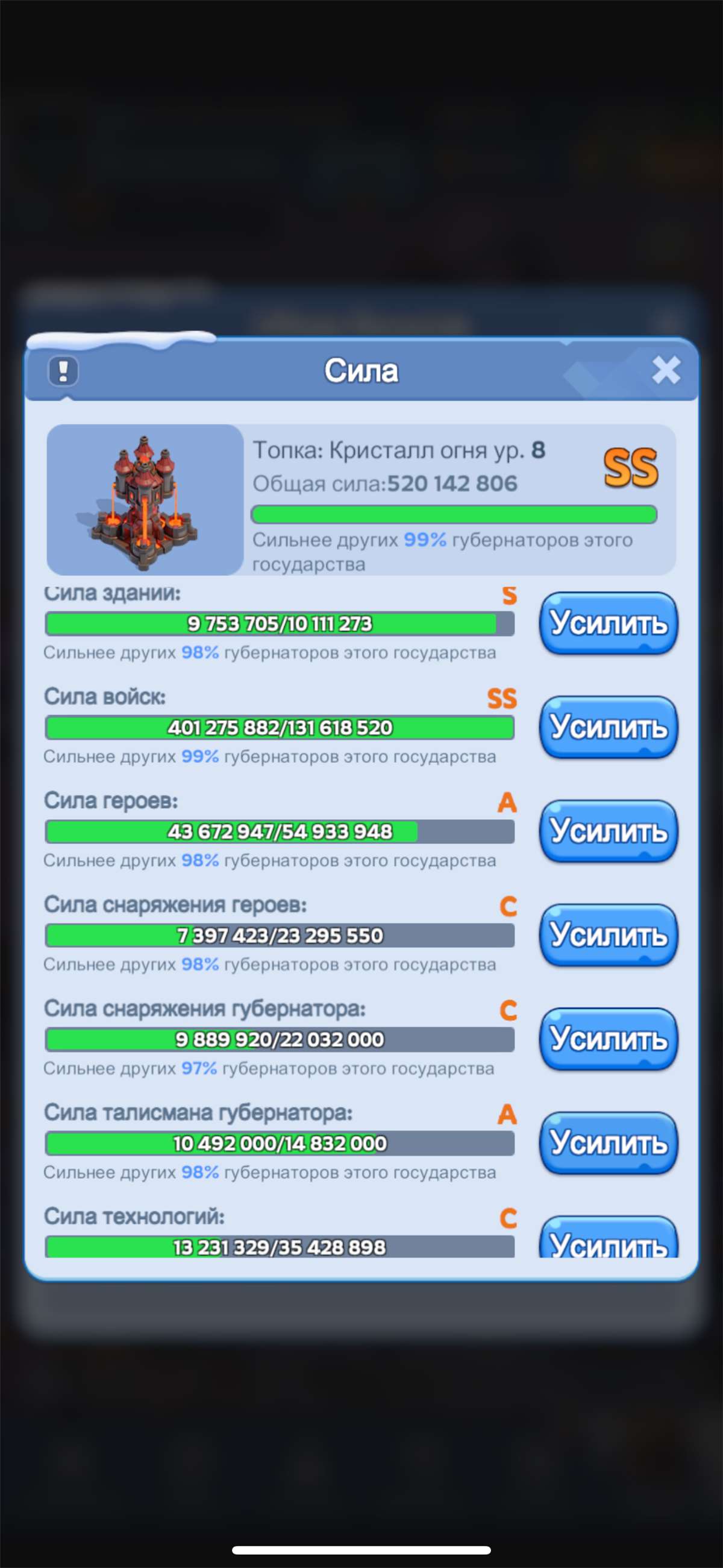Click the S rank badge for Сила зданий

(x=510, y=598)
